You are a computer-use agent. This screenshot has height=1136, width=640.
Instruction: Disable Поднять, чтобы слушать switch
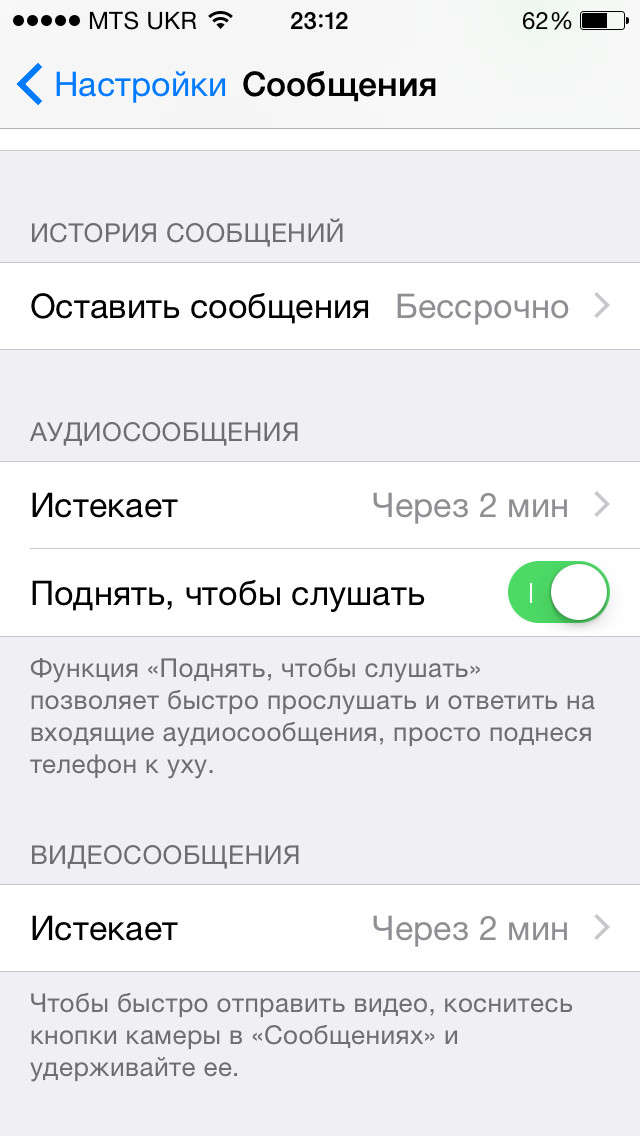pos(559,593)
